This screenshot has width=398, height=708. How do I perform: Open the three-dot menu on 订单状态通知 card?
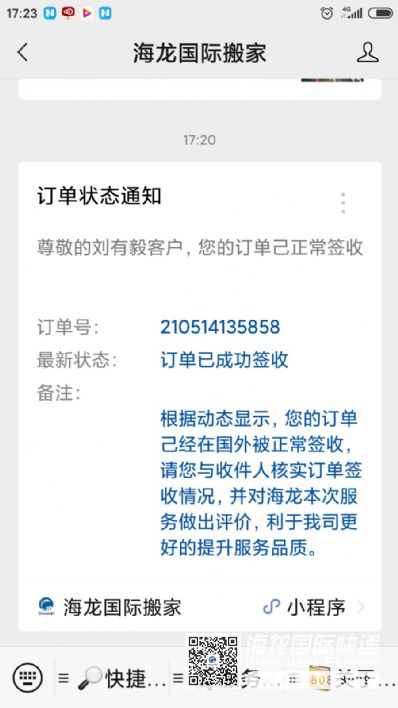[x=343, y=203]
